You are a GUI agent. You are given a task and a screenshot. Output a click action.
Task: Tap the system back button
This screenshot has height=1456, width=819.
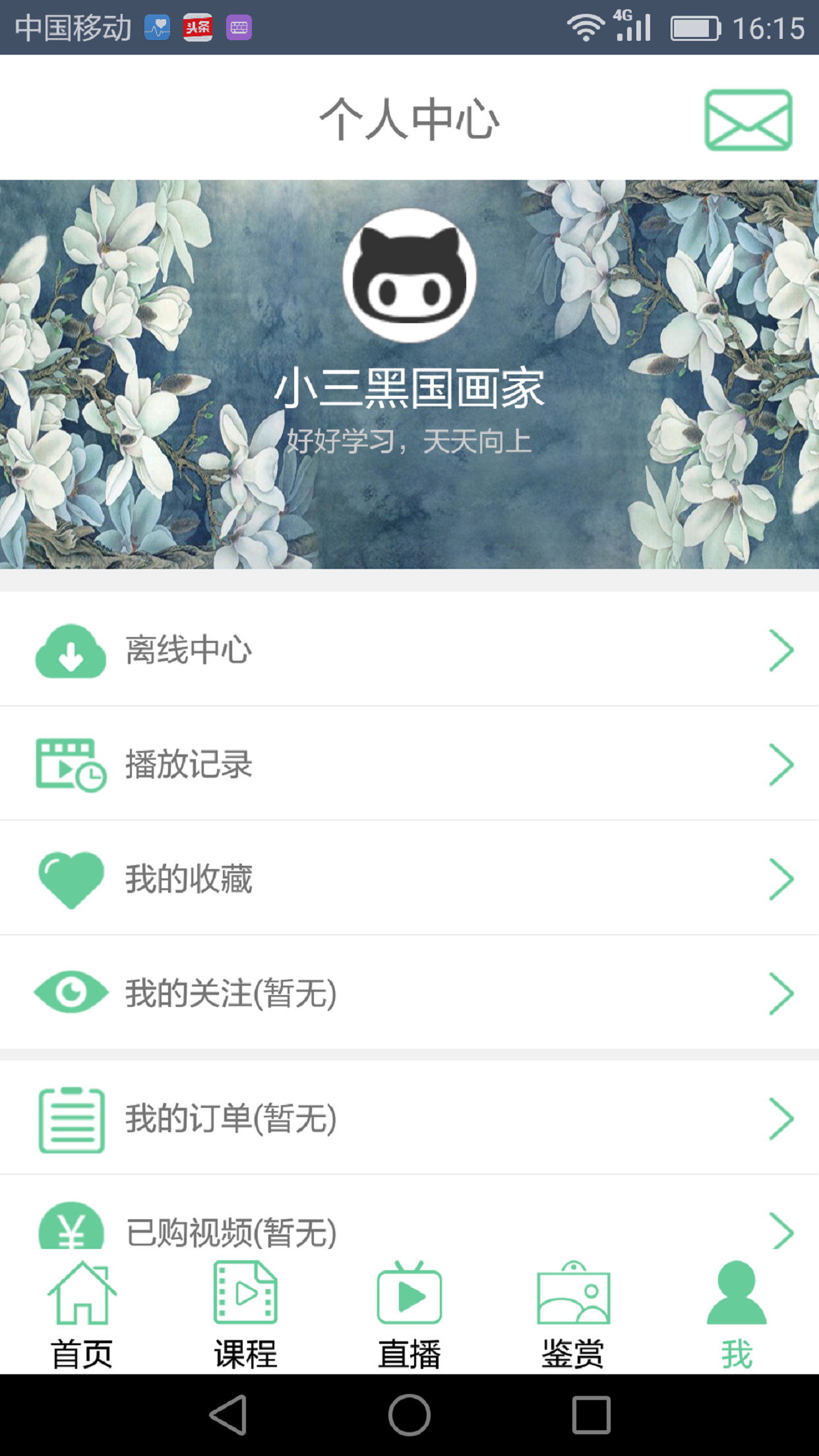point(229,1415)
